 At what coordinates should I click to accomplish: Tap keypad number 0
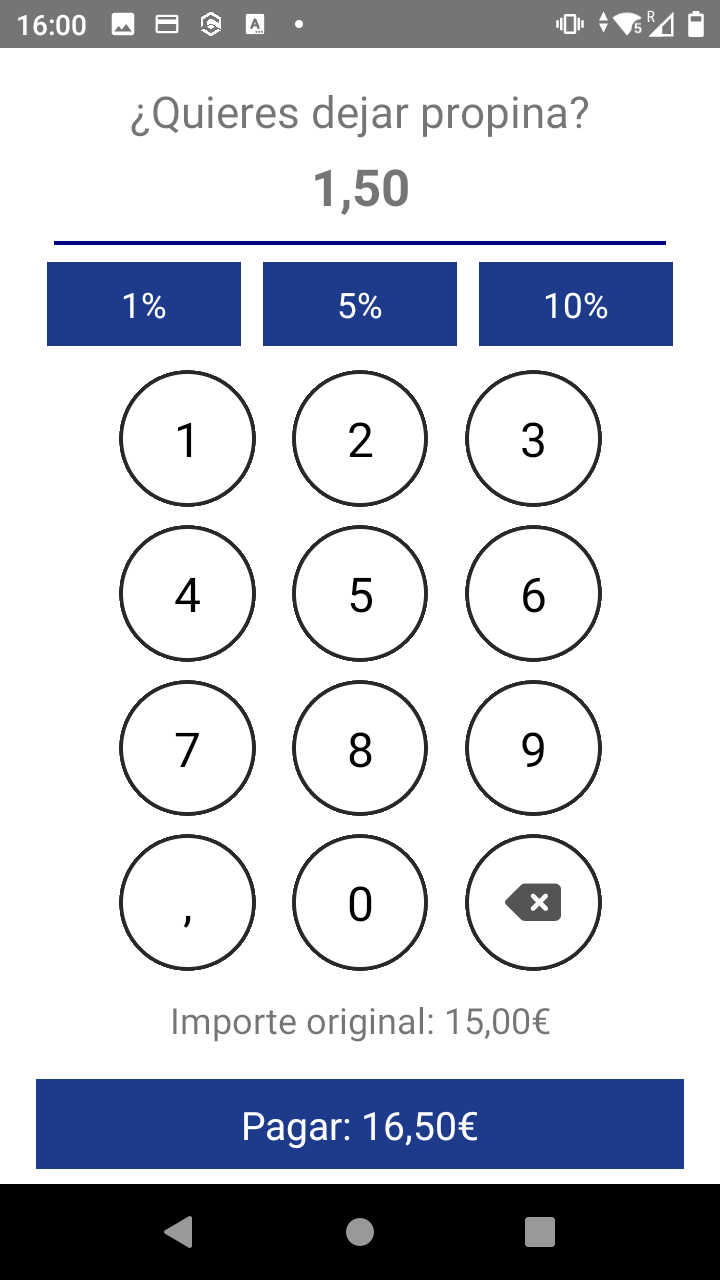point(360,903)
